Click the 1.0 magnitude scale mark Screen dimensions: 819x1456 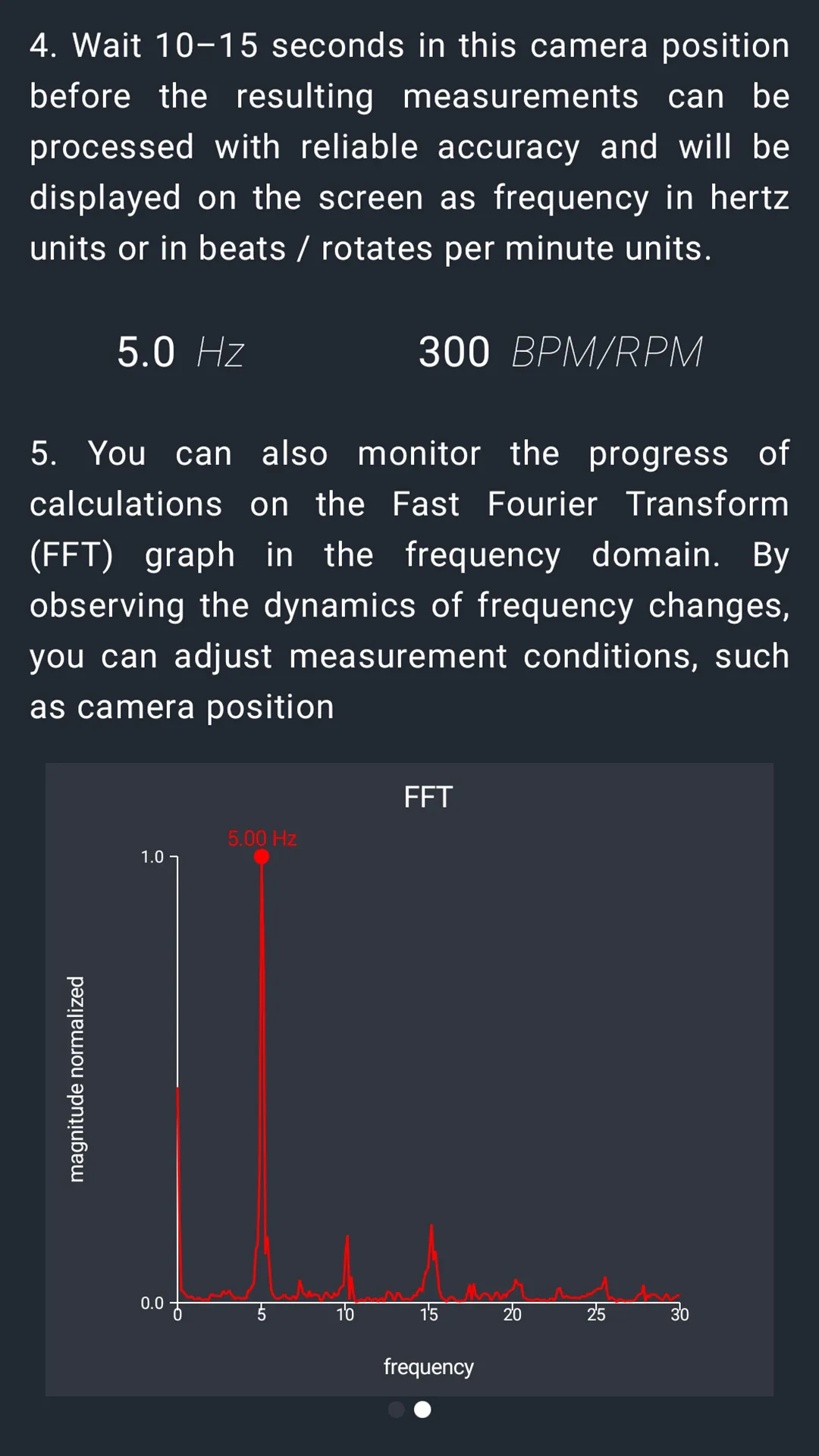click(x=153, y=858)
